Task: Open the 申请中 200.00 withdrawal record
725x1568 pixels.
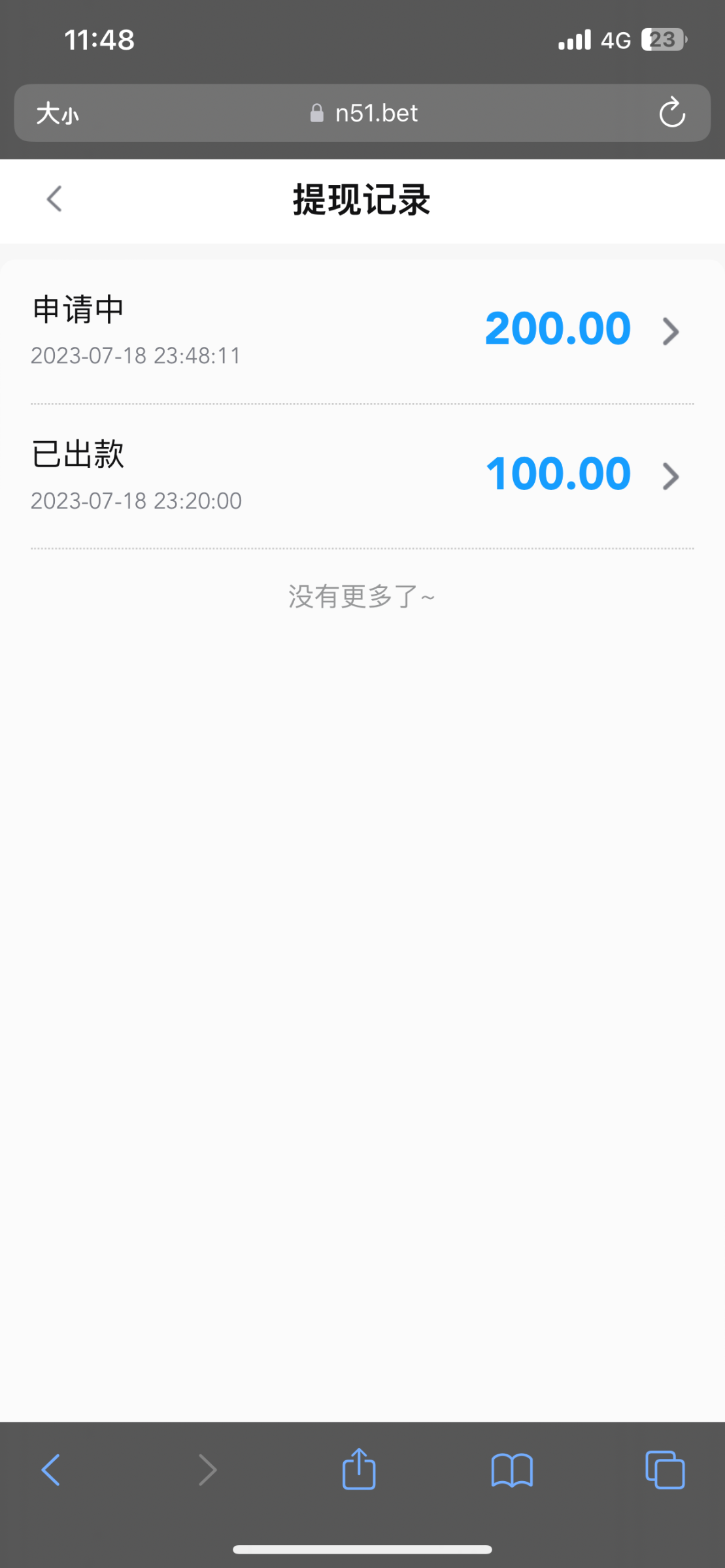Action: click(362, 331)
